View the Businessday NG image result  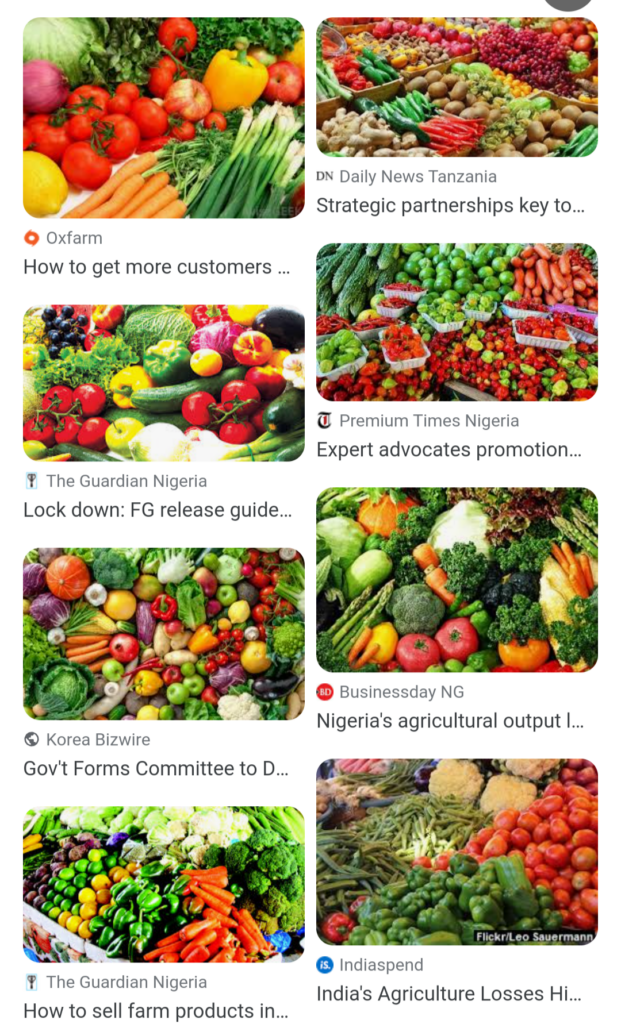[x=457, y=579]
